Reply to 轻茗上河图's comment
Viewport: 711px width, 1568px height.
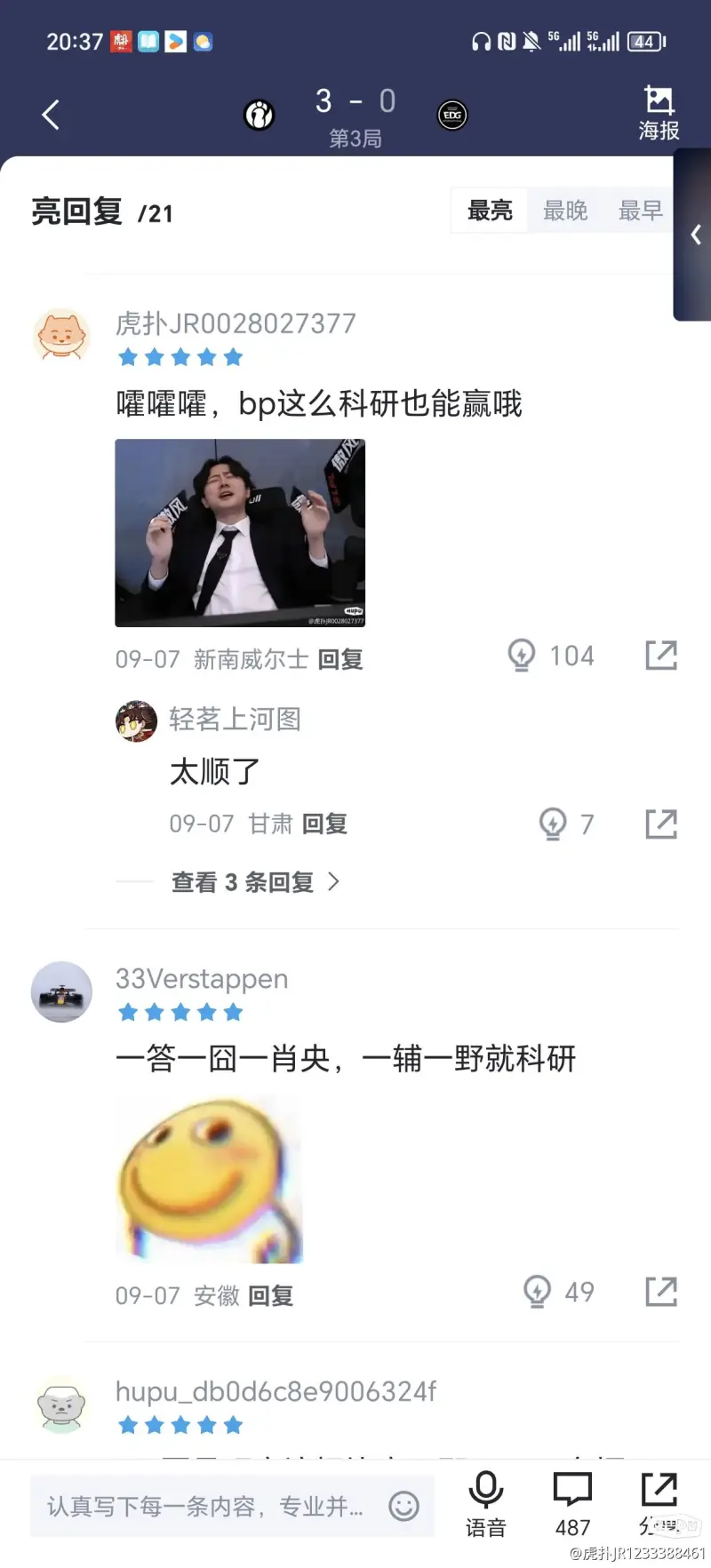324,824
